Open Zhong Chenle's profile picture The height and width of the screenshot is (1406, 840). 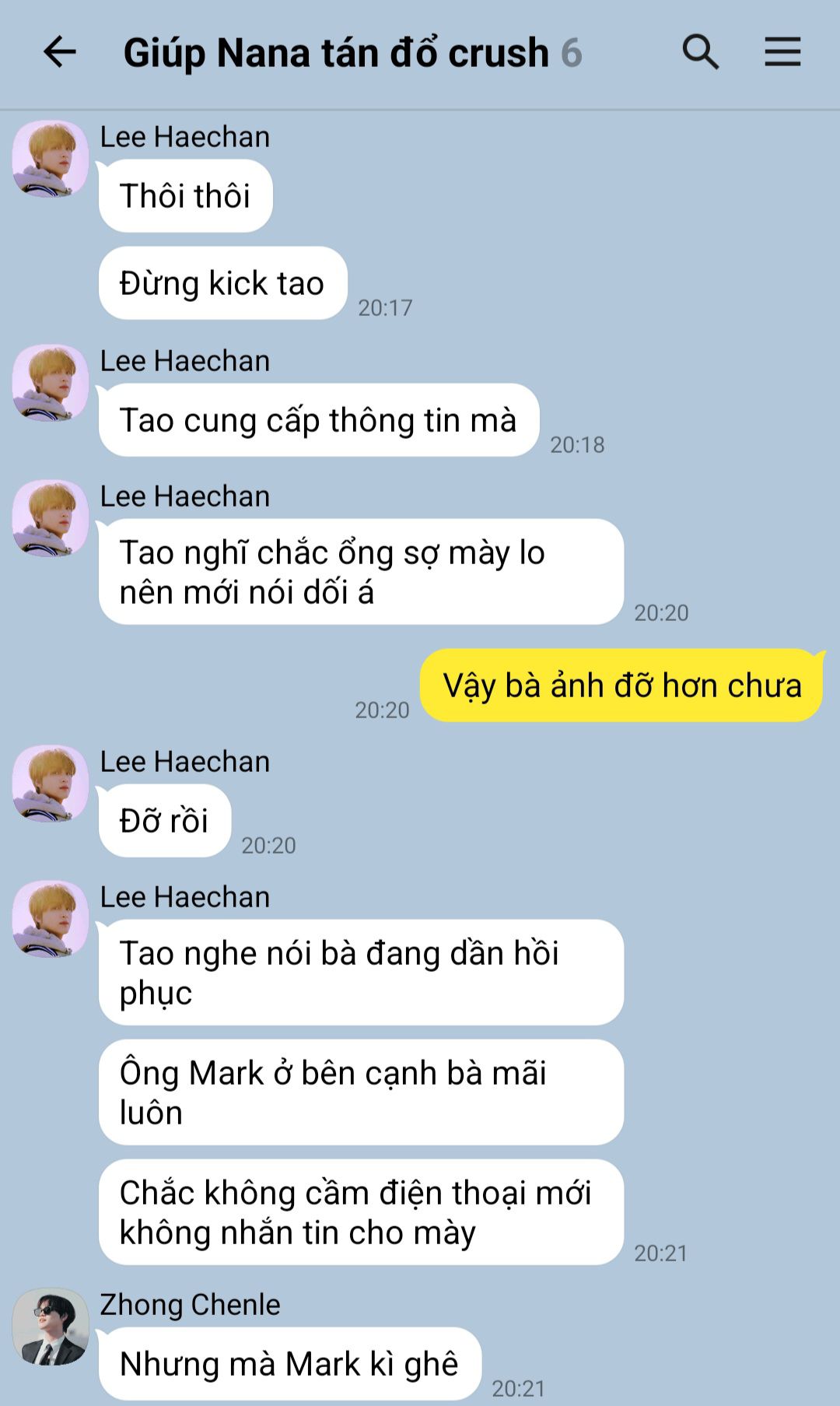tap(51, 1326)
